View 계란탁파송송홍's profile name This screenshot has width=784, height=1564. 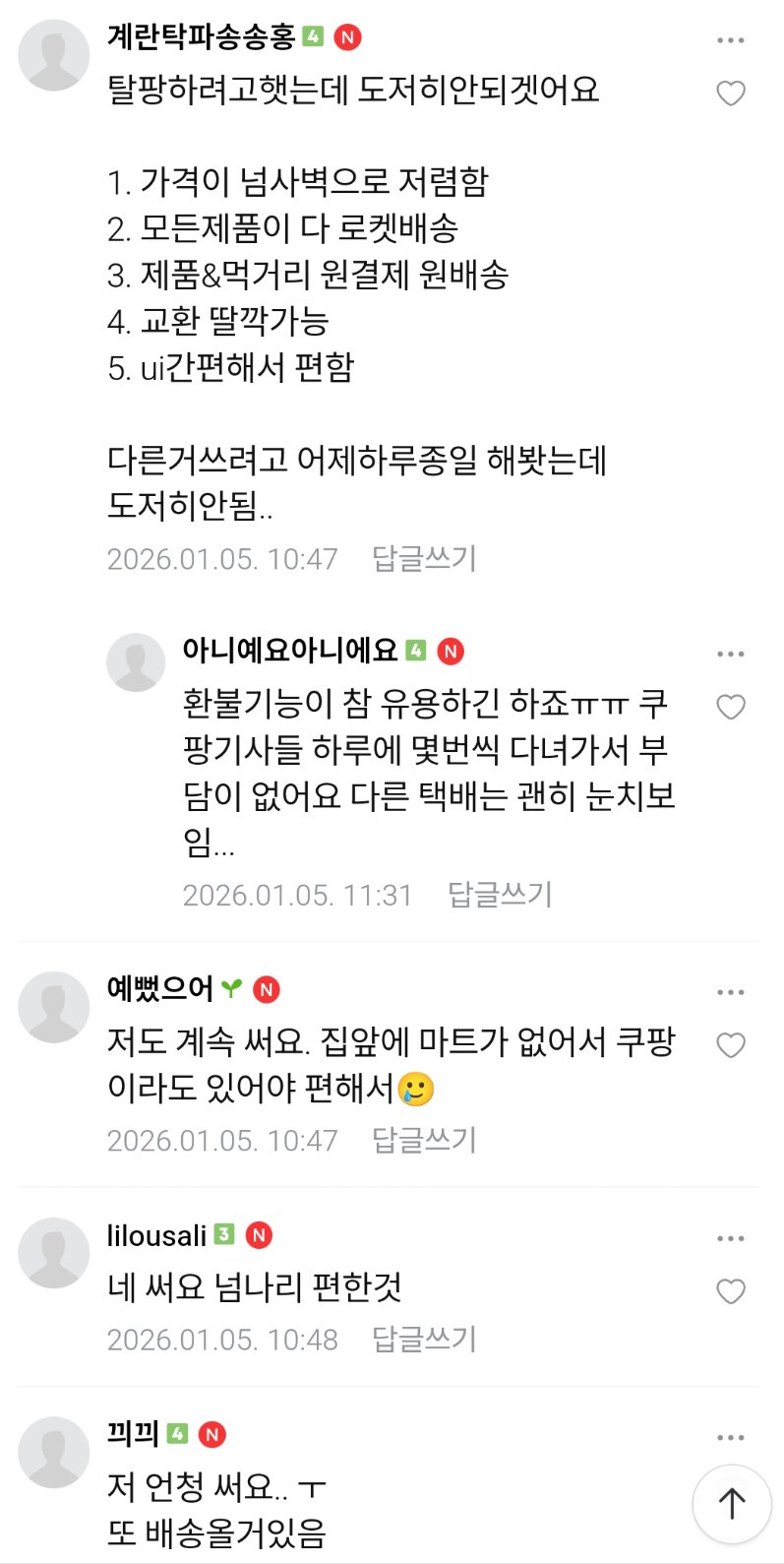[x=201, y=37]
